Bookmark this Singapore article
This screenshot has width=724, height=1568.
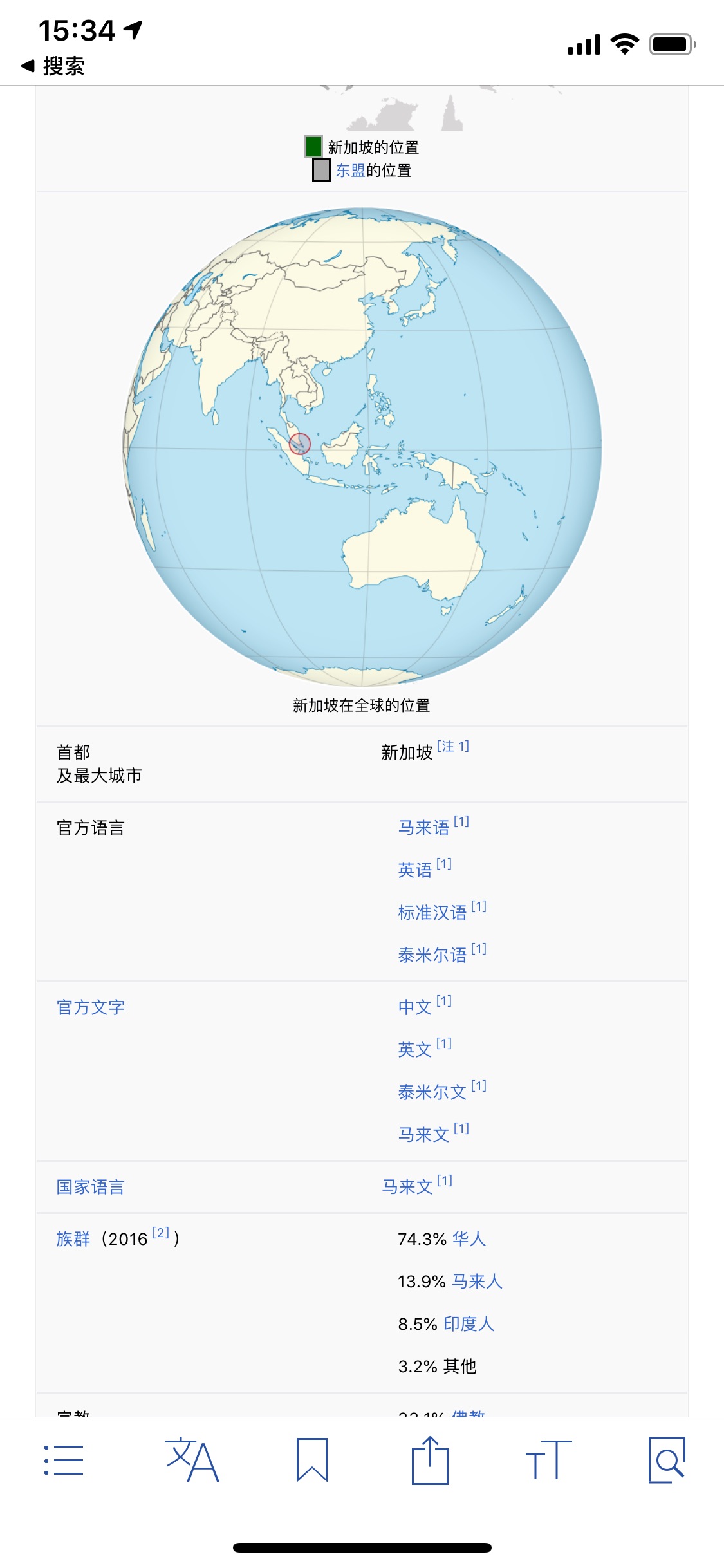click(312, 1460)
